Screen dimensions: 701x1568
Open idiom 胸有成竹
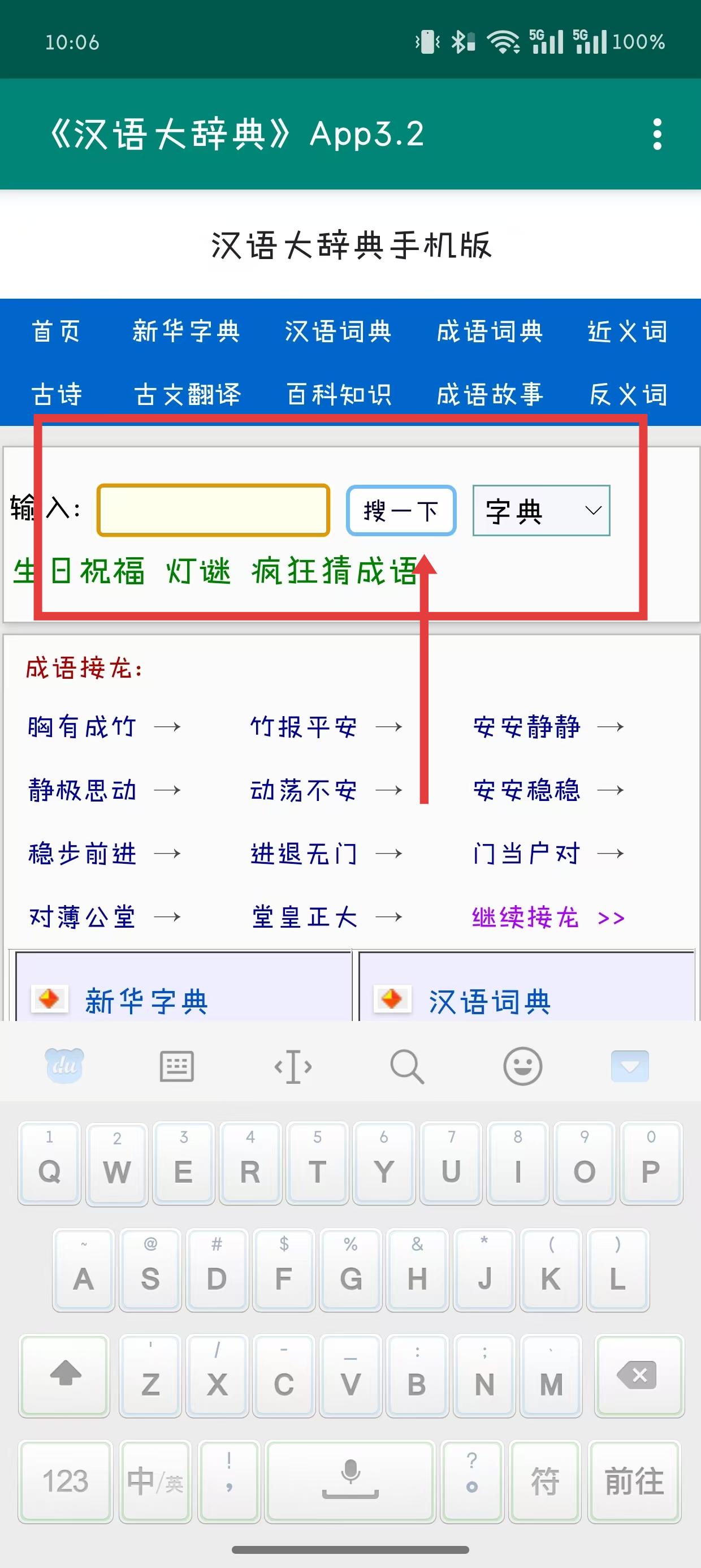pos(82,726)
